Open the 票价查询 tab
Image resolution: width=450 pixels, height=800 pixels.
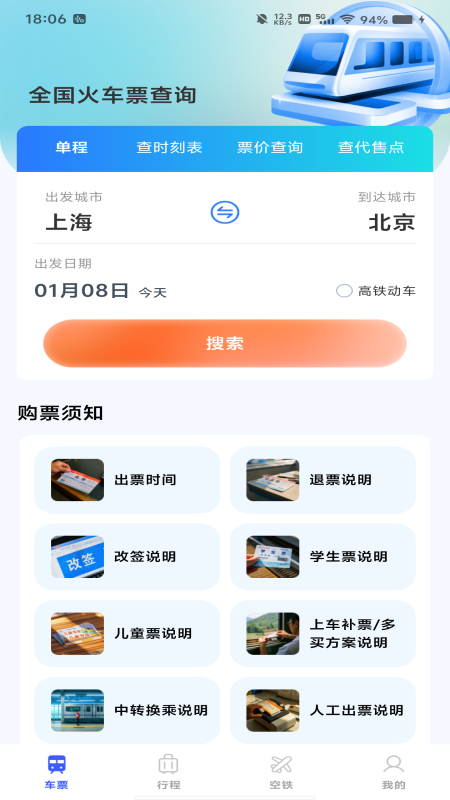(270, 147)
